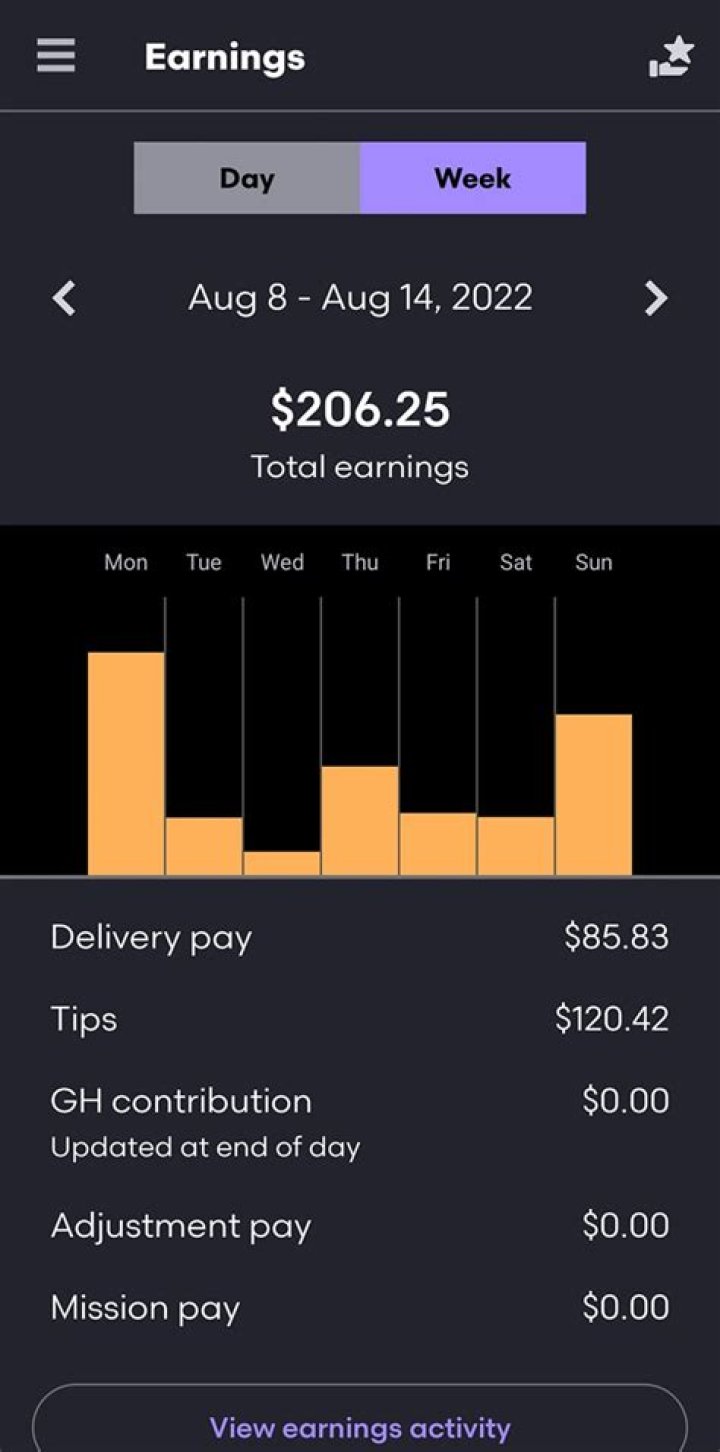Advance to the next week with the right chevron
720x1452 pixels.
point(657,298)
